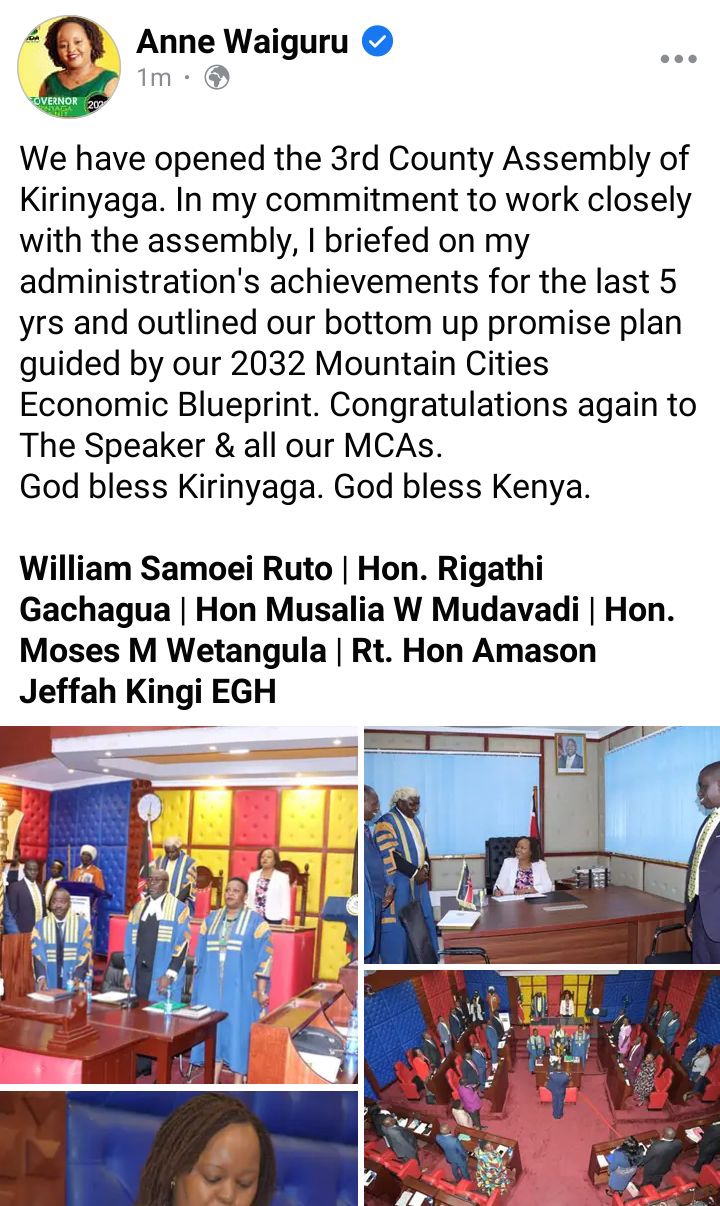
Task: View close-up photo of woman with braids
Action: (179, 1148)
